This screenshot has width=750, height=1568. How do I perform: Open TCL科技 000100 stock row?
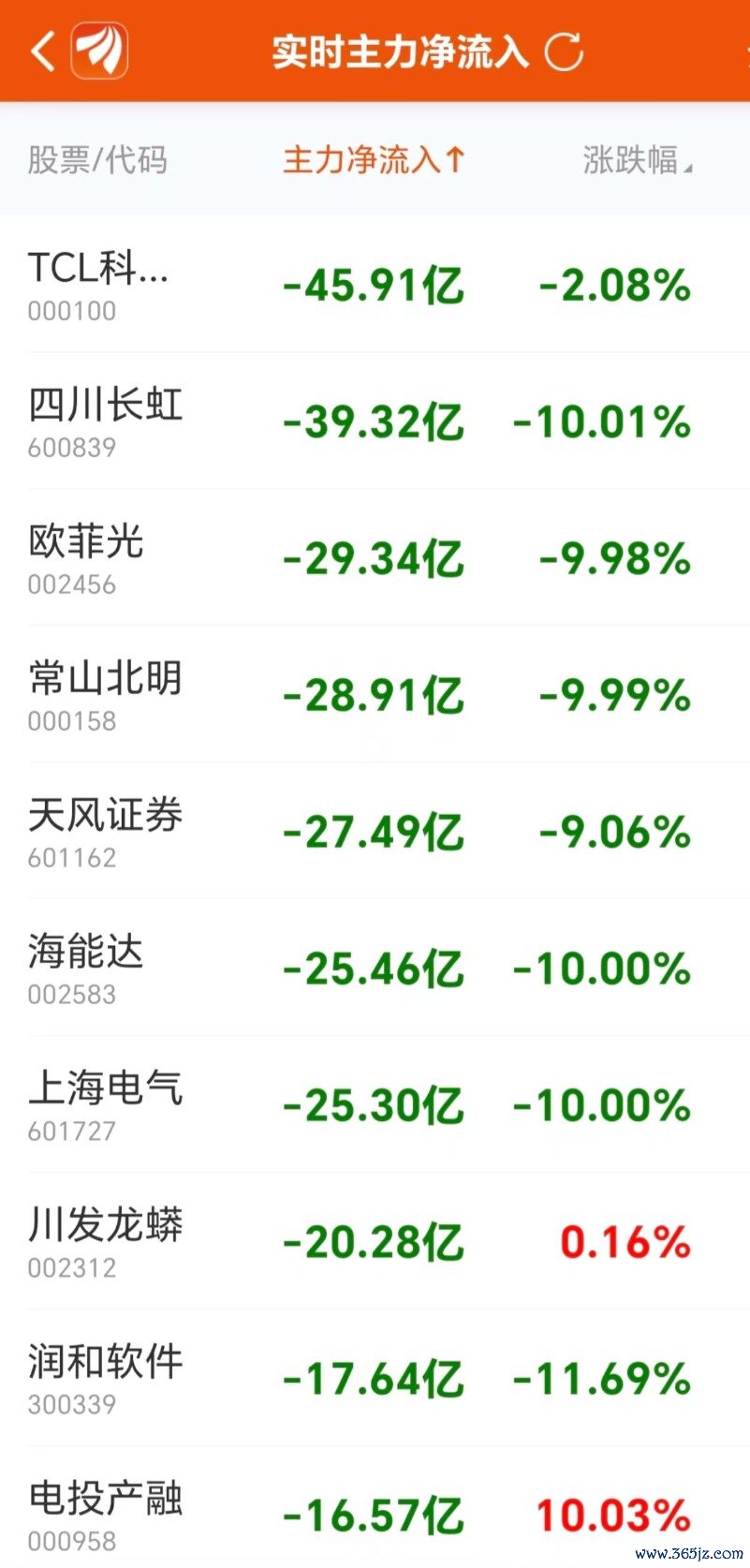click(x=375, y=285)
